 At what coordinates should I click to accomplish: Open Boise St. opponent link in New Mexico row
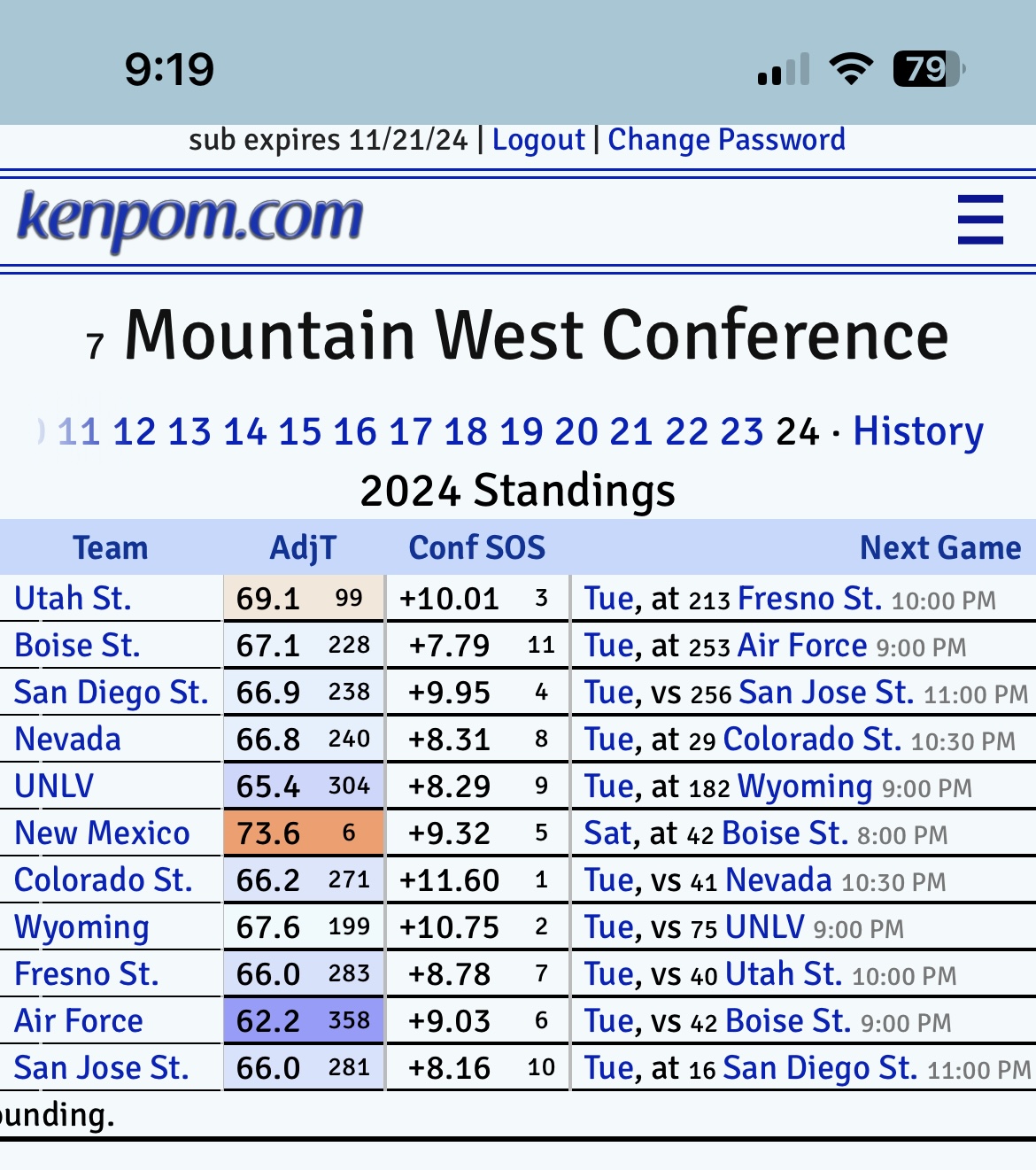click(785, 833)
